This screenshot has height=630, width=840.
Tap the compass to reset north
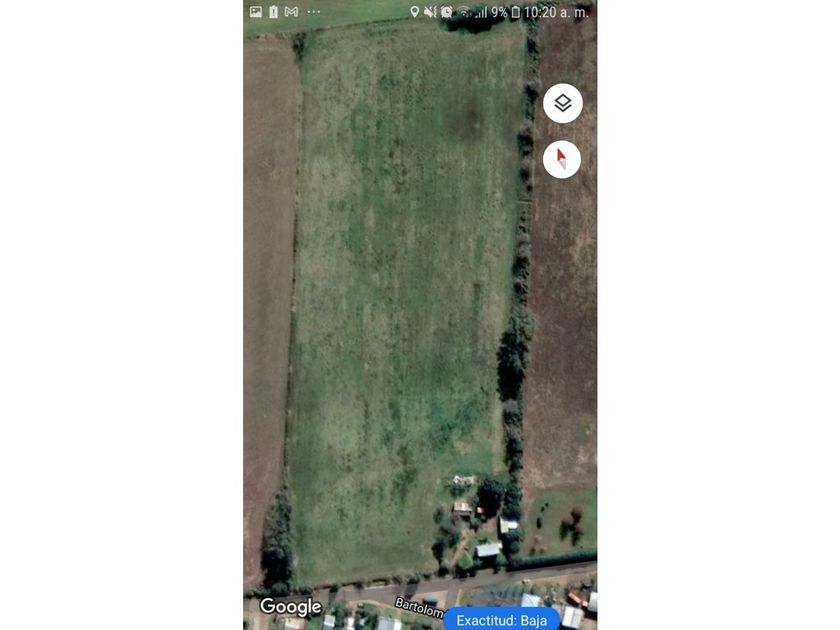pyautogui.click(x=562, y=159)
